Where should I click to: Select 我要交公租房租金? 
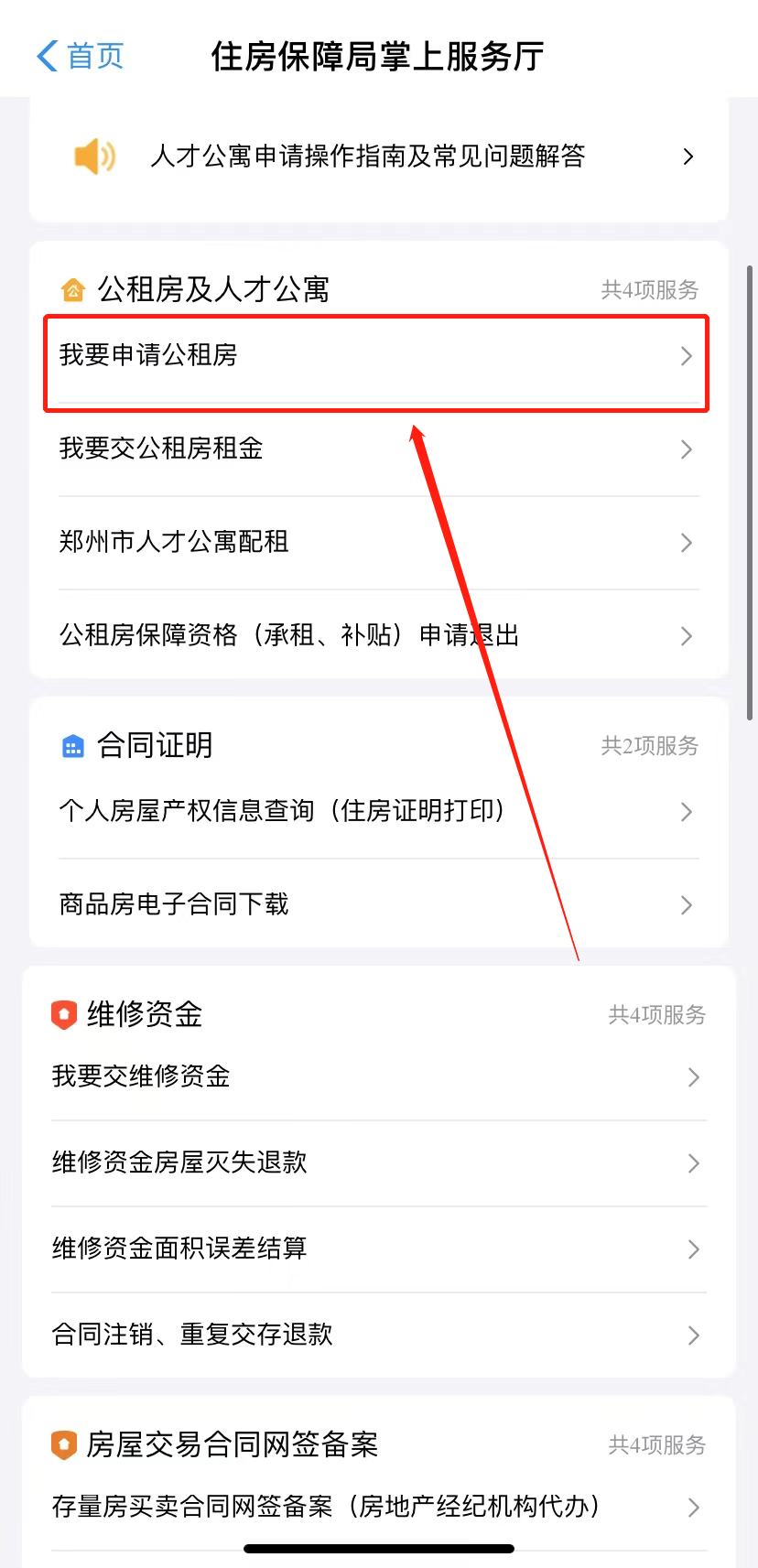(x=377, y=449)
